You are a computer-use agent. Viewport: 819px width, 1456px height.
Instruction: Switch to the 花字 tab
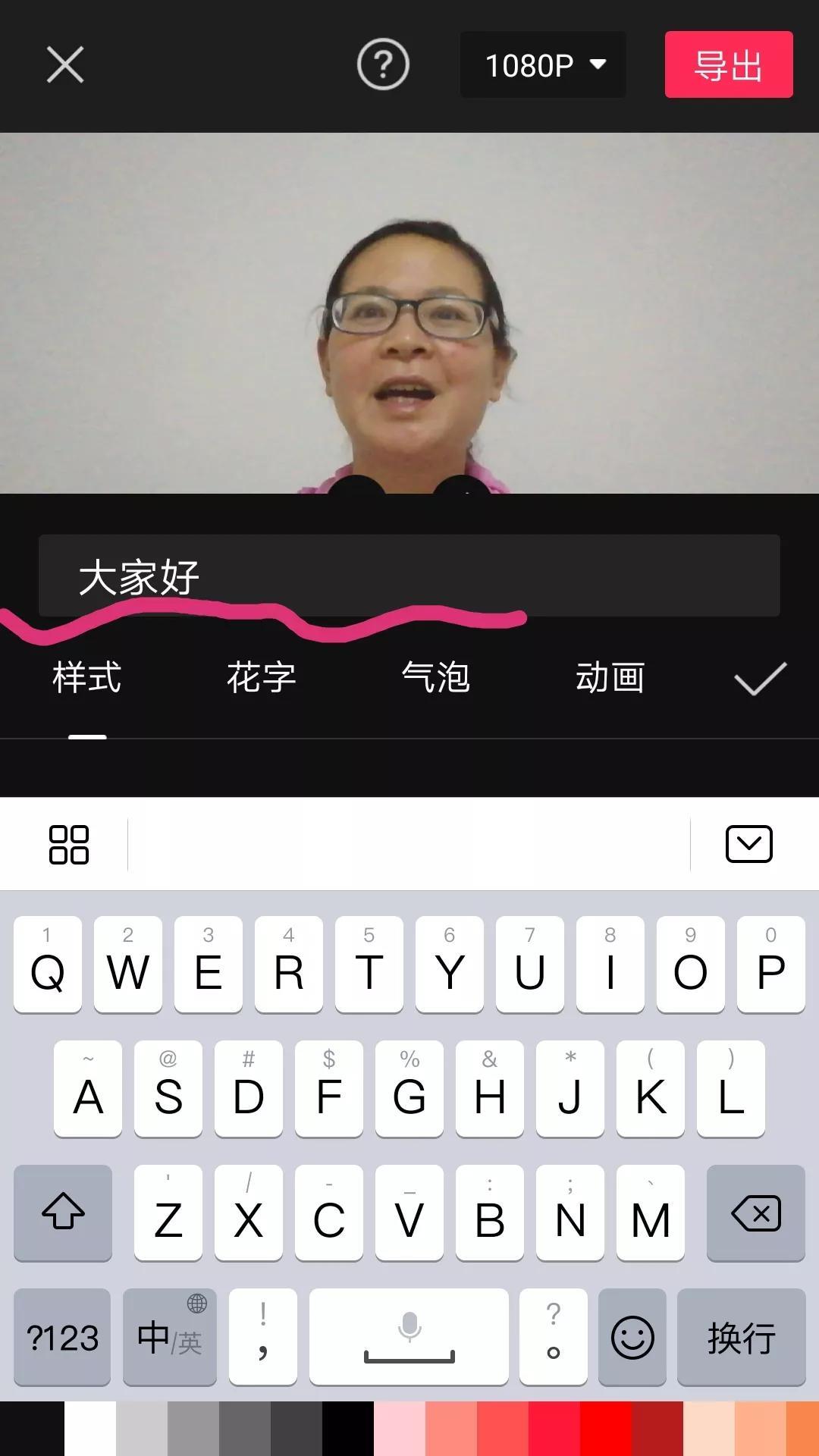click(262, 677)
